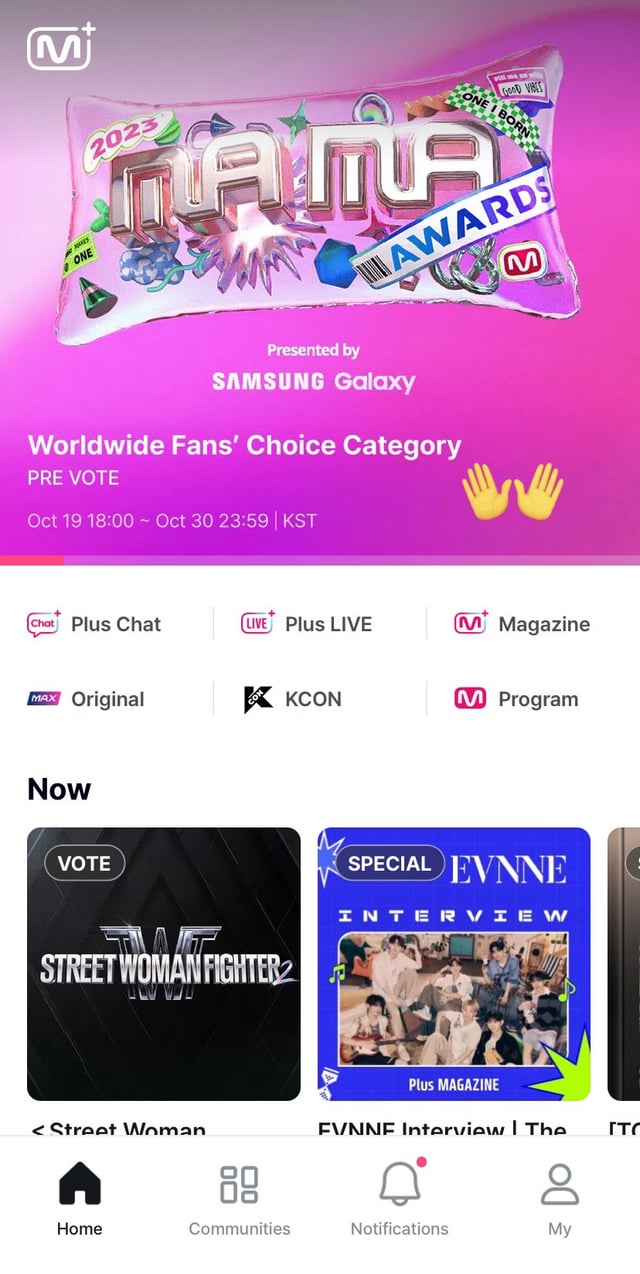Open the MAMA Awards pre vote banner

pos(320,300)
